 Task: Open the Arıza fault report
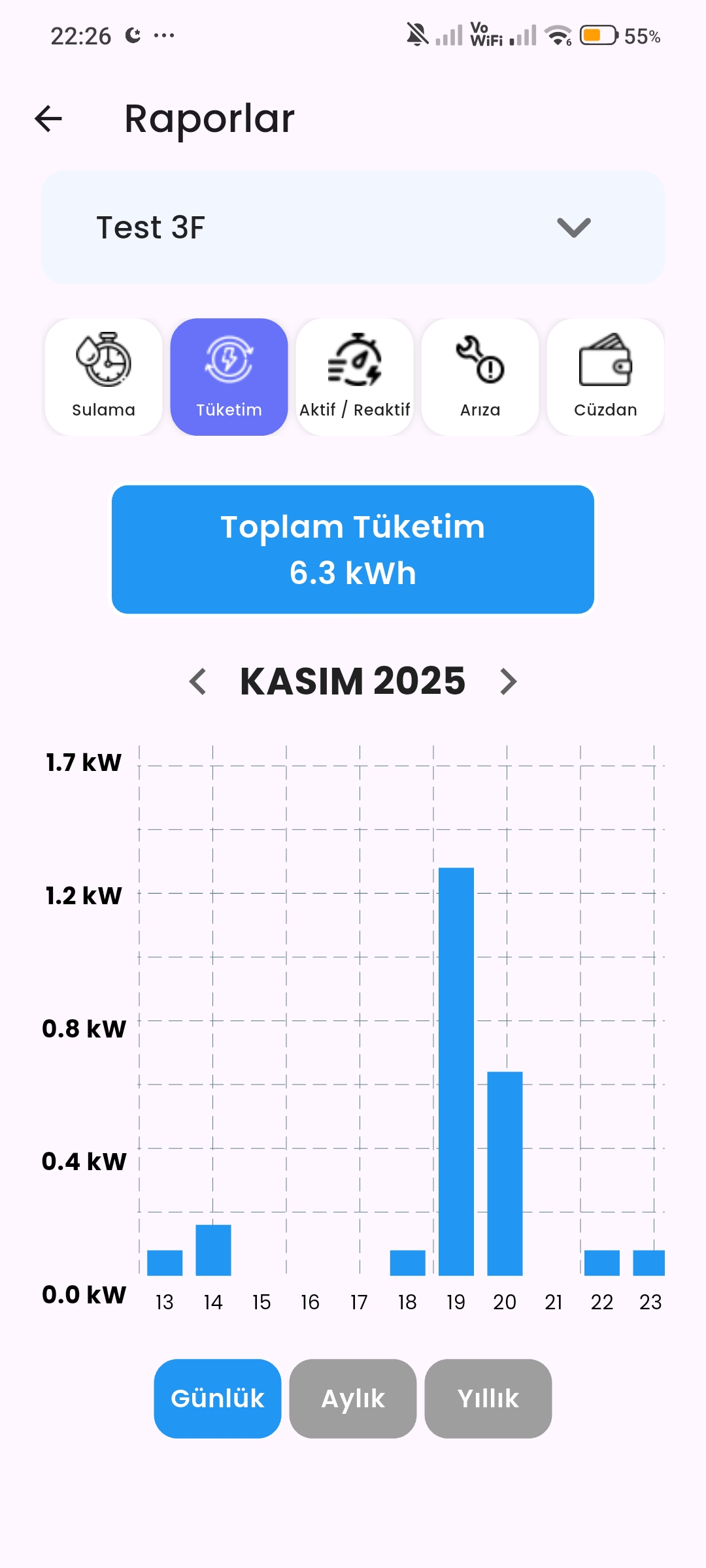click(480, 376)
